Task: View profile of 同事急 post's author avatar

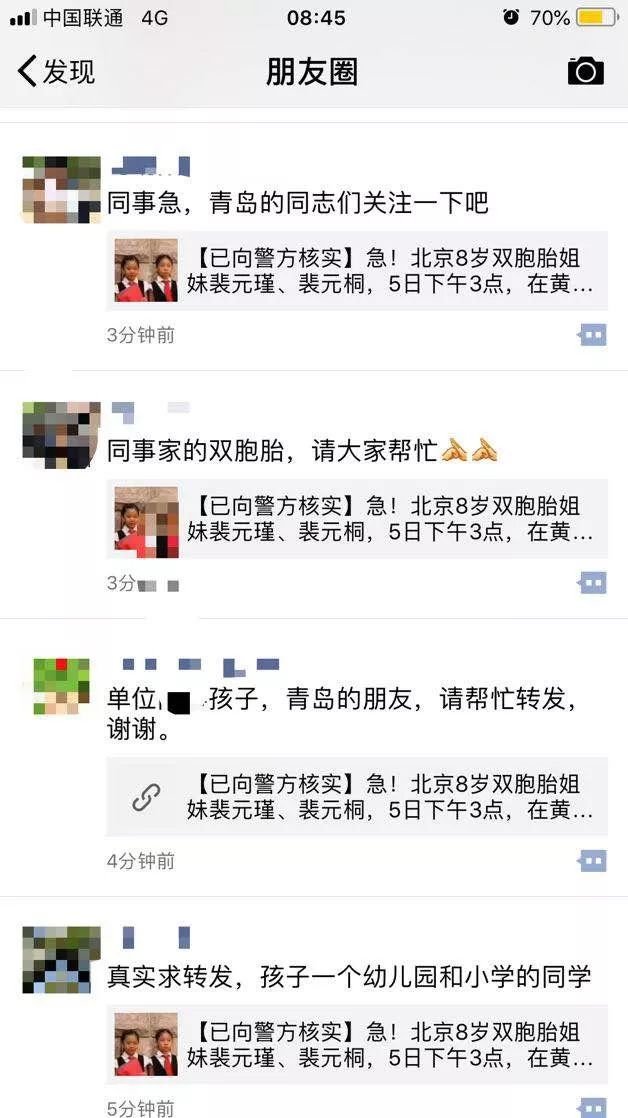Action: (x=61, y=189)
